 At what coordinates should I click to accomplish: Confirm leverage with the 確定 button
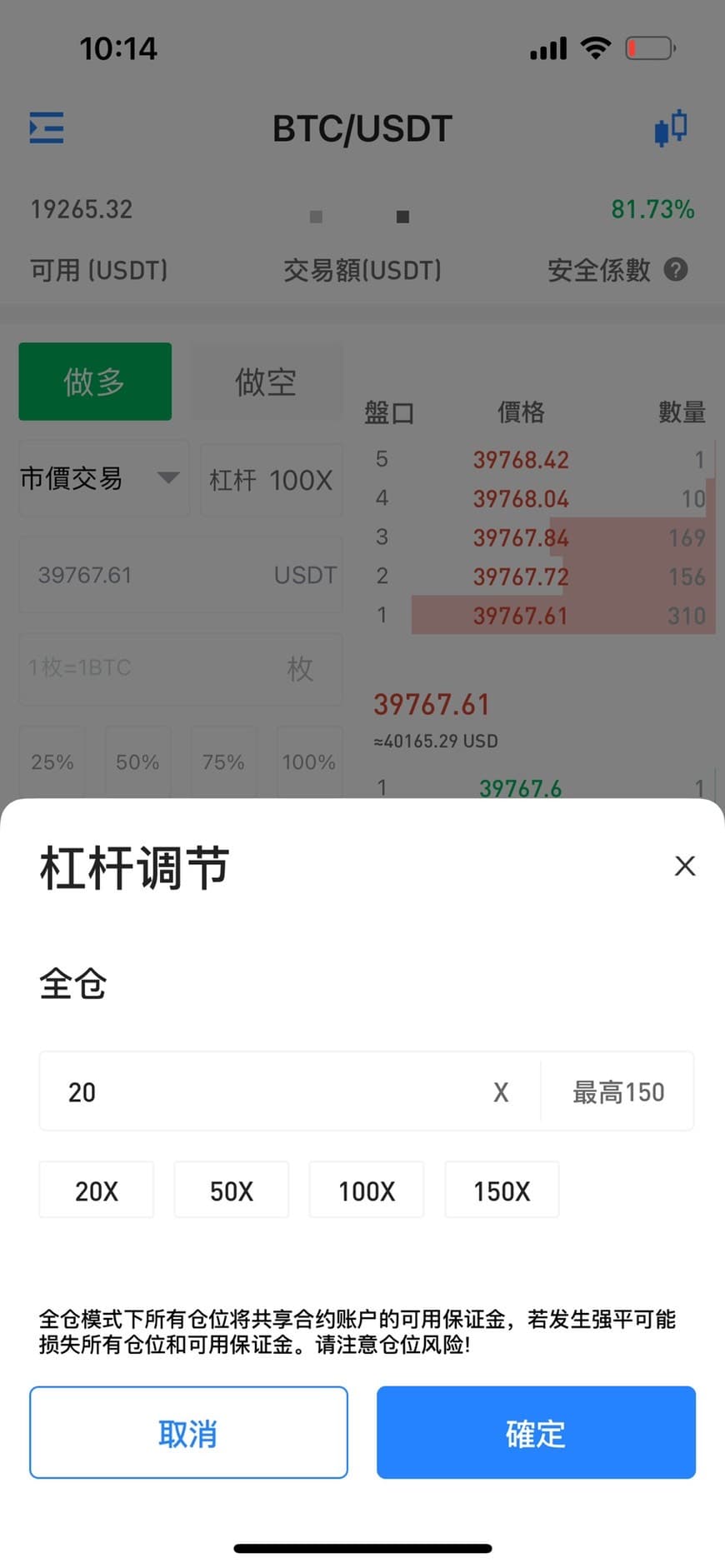pos(536,1432)
